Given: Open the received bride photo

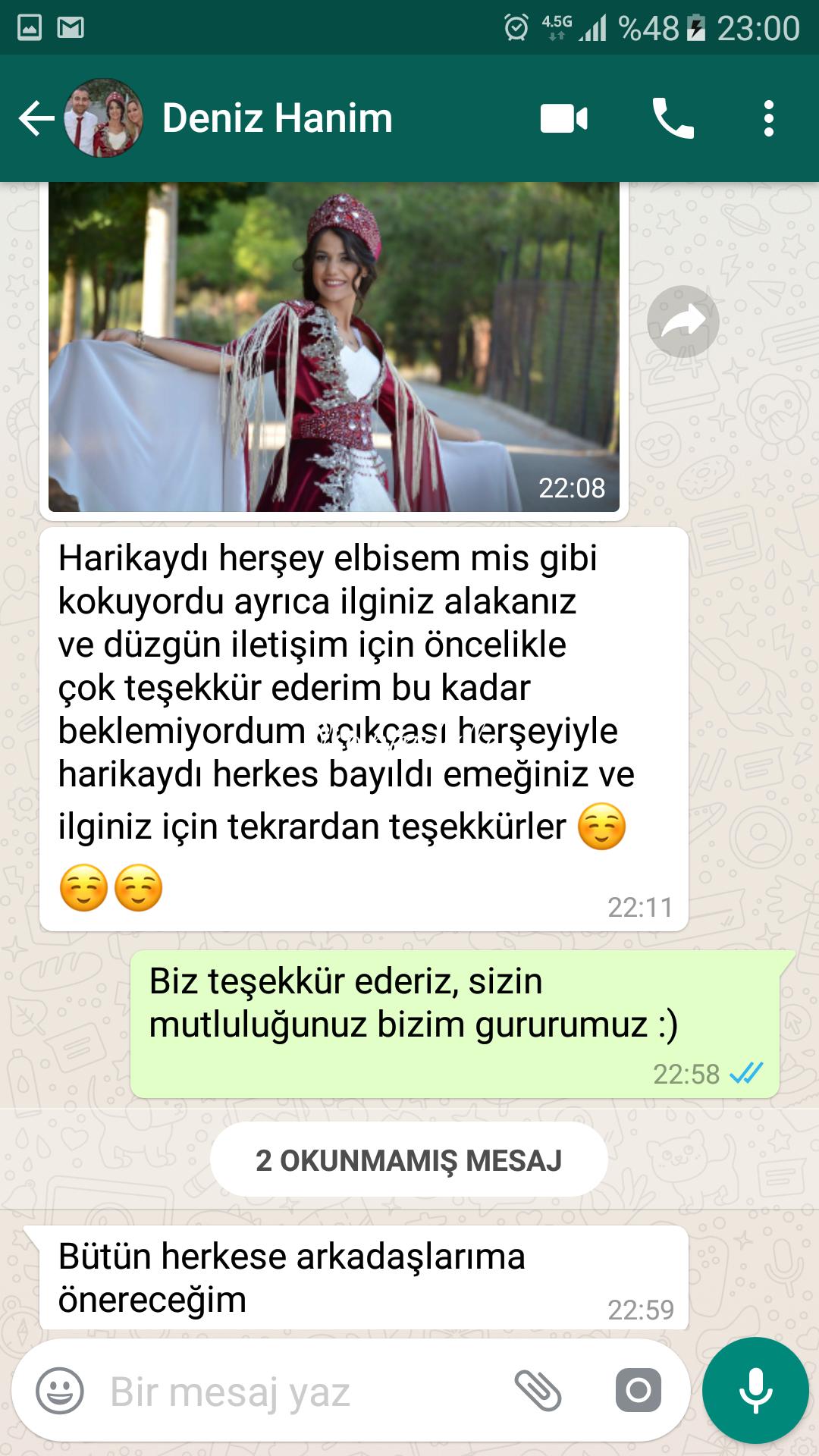Looking at the screenshot, I should (x=334, y=347).
